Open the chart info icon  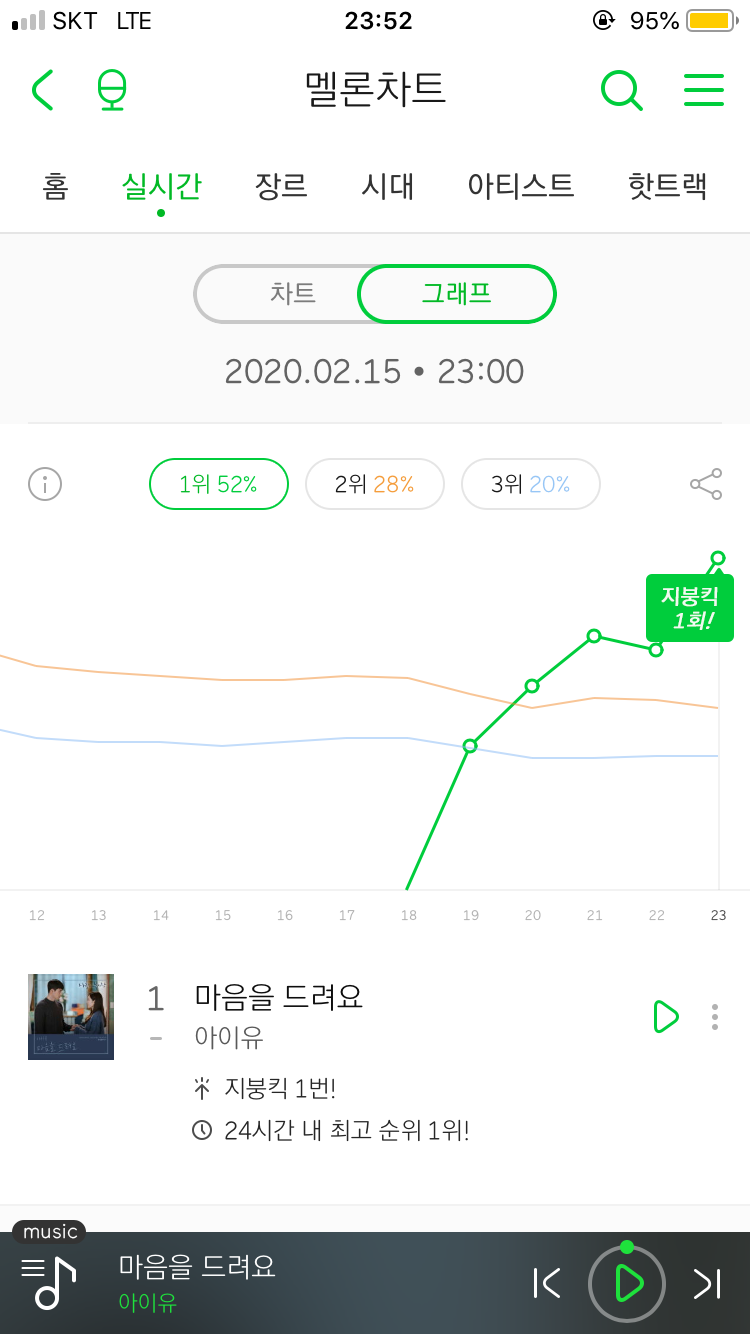[x=45, y=485]
